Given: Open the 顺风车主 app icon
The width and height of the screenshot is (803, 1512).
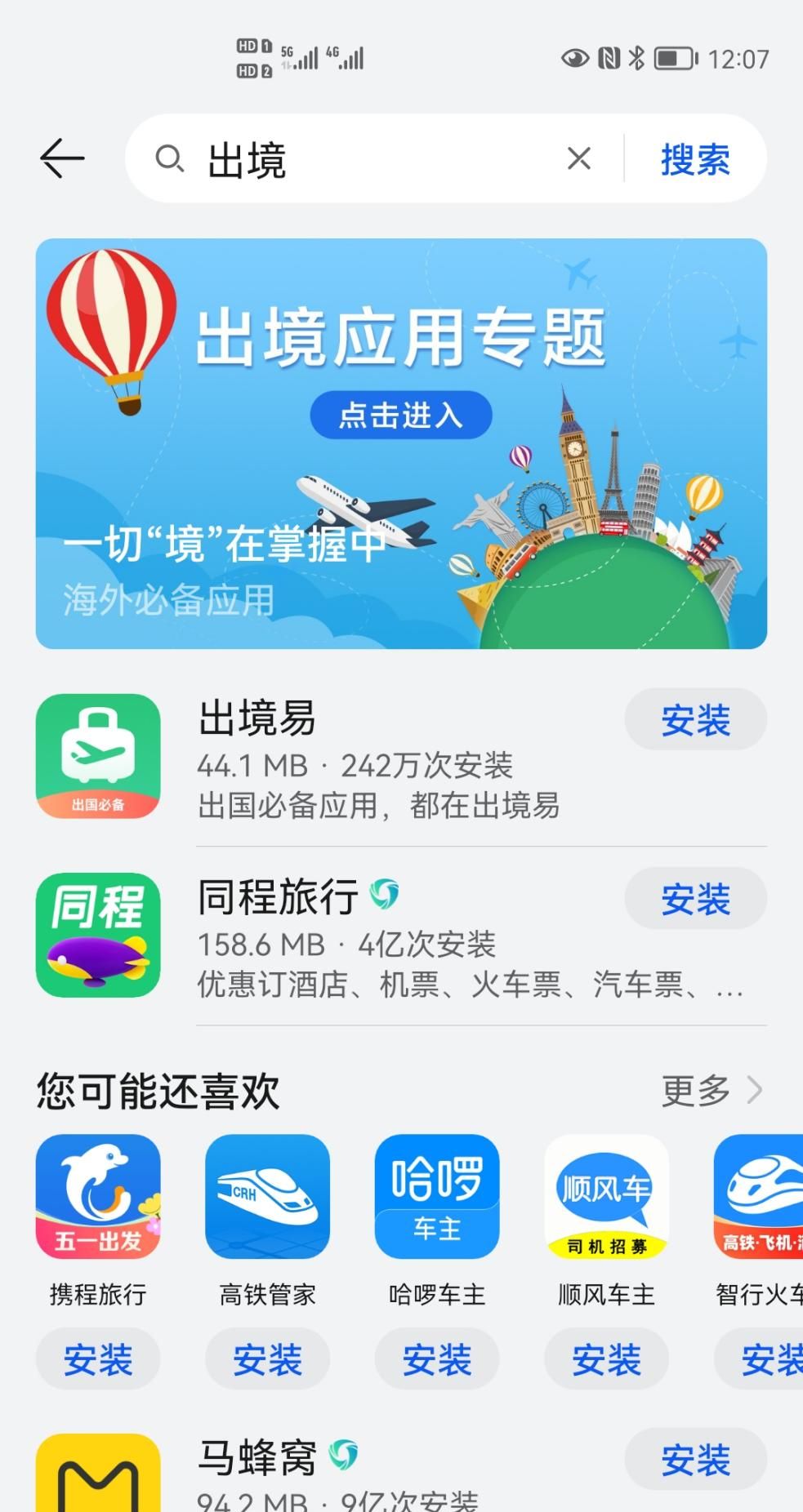Looking at the screenshot, I should pyautogui.click(x=605, y=1198).
